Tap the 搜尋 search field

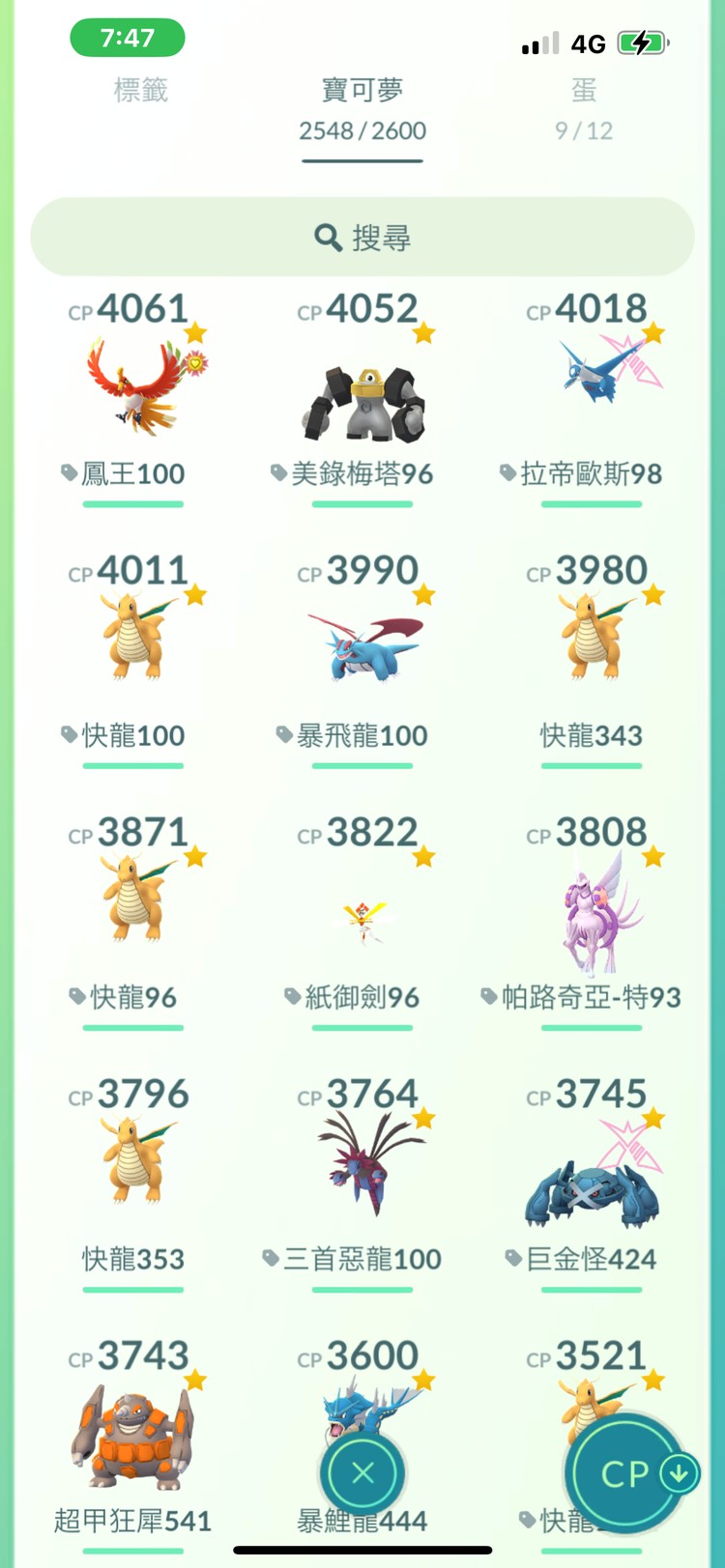coord(362,236)
